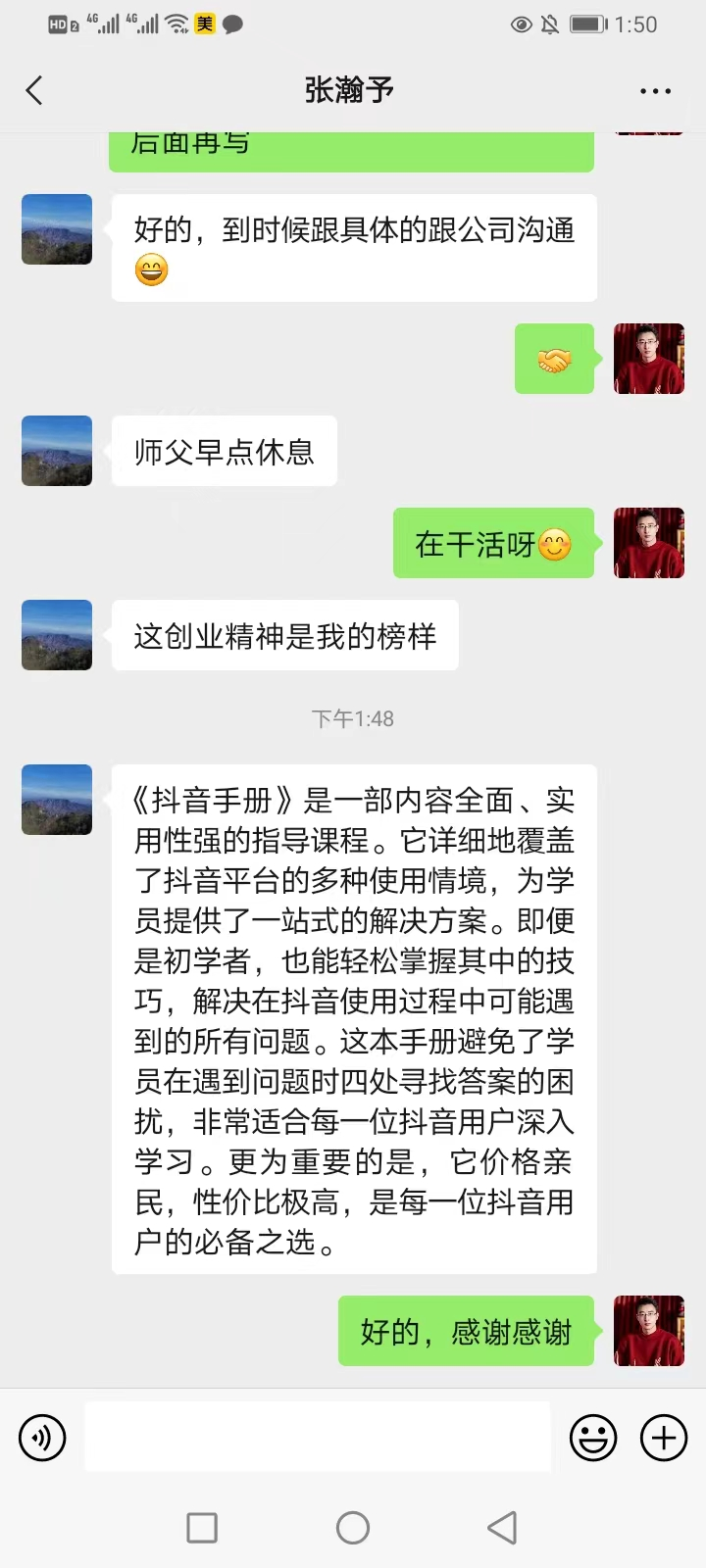Tap system home button
This screenshot has height=1568, width=706.
[353, 1527]
